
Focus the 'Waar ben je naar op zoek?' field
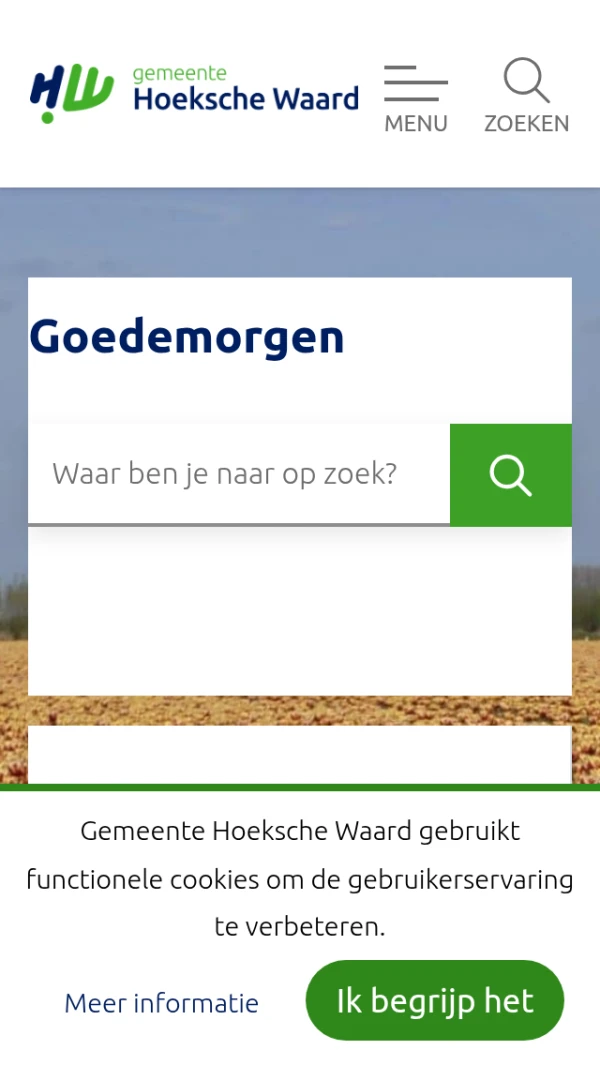coord(239,474)
